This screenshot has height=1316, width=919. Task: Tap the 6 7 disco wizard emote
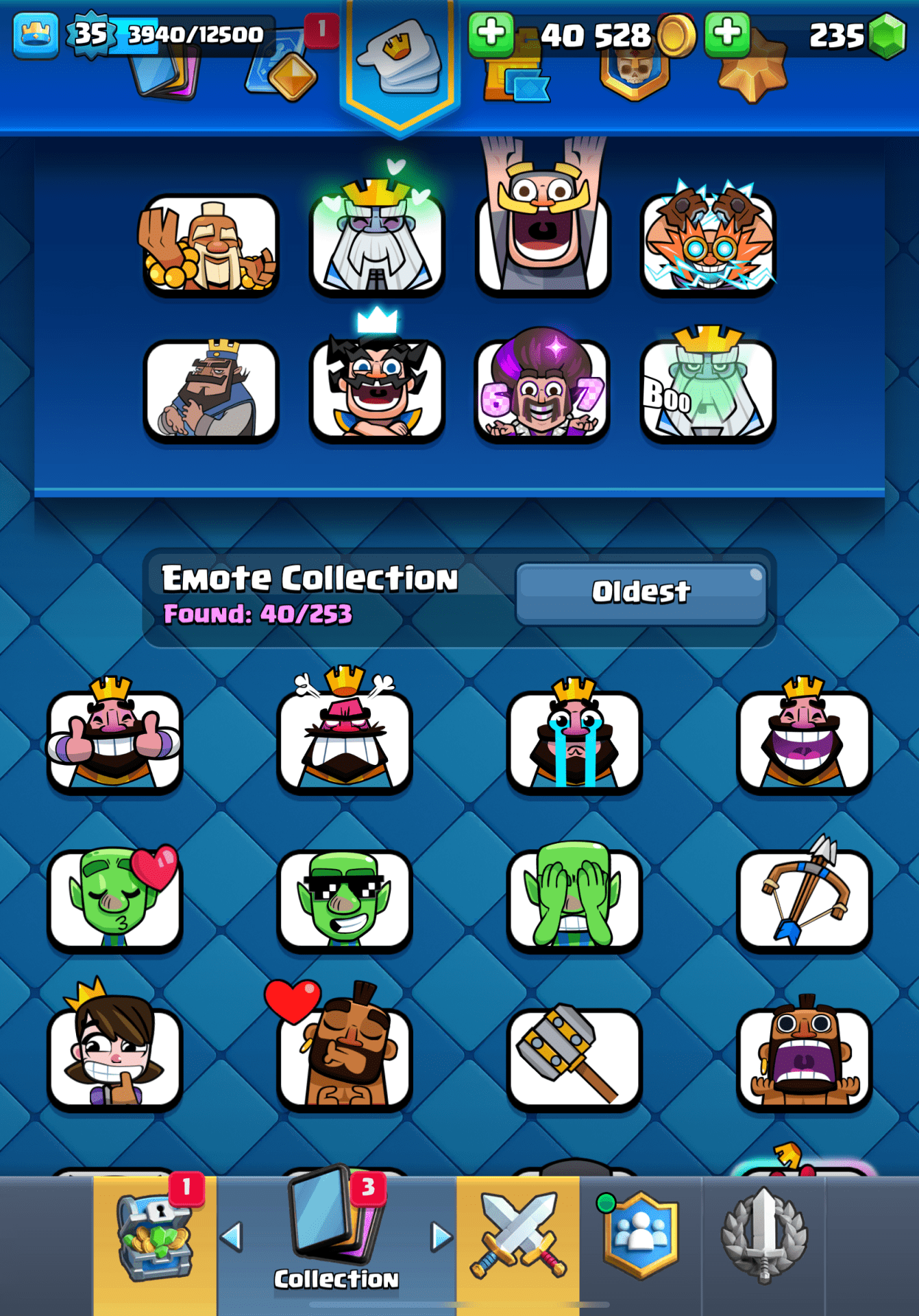[x=541, y=389]
